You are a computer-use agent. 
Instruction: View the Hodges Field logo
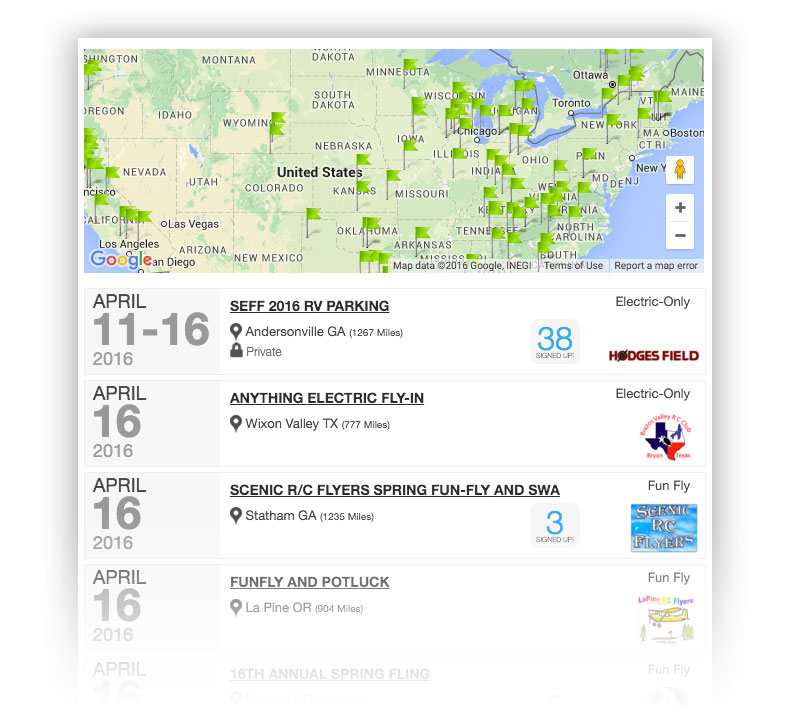[x=653, y=355]
